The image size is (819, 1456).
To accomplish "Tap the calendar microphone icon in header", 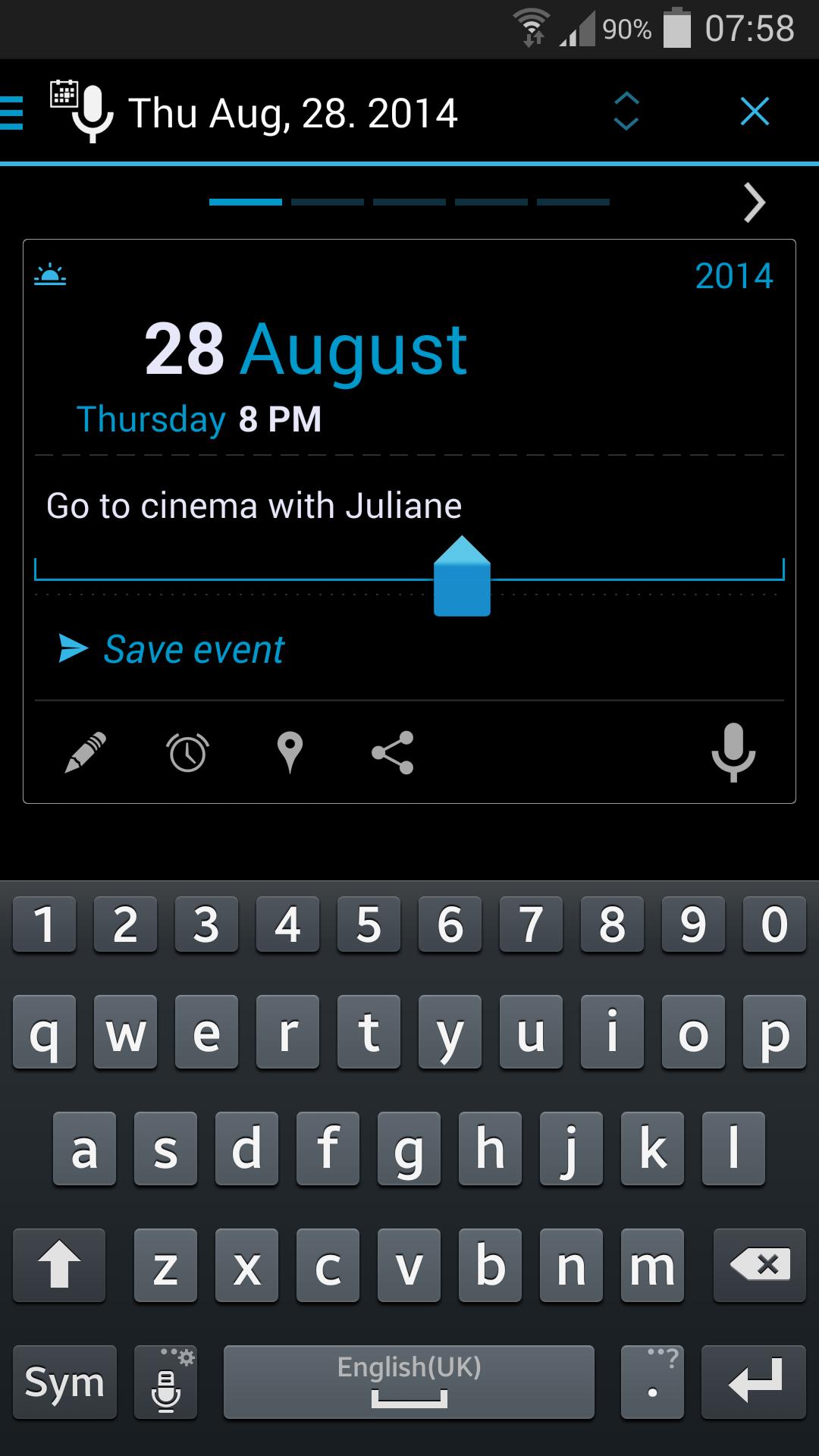I will [x=82, y=111].
